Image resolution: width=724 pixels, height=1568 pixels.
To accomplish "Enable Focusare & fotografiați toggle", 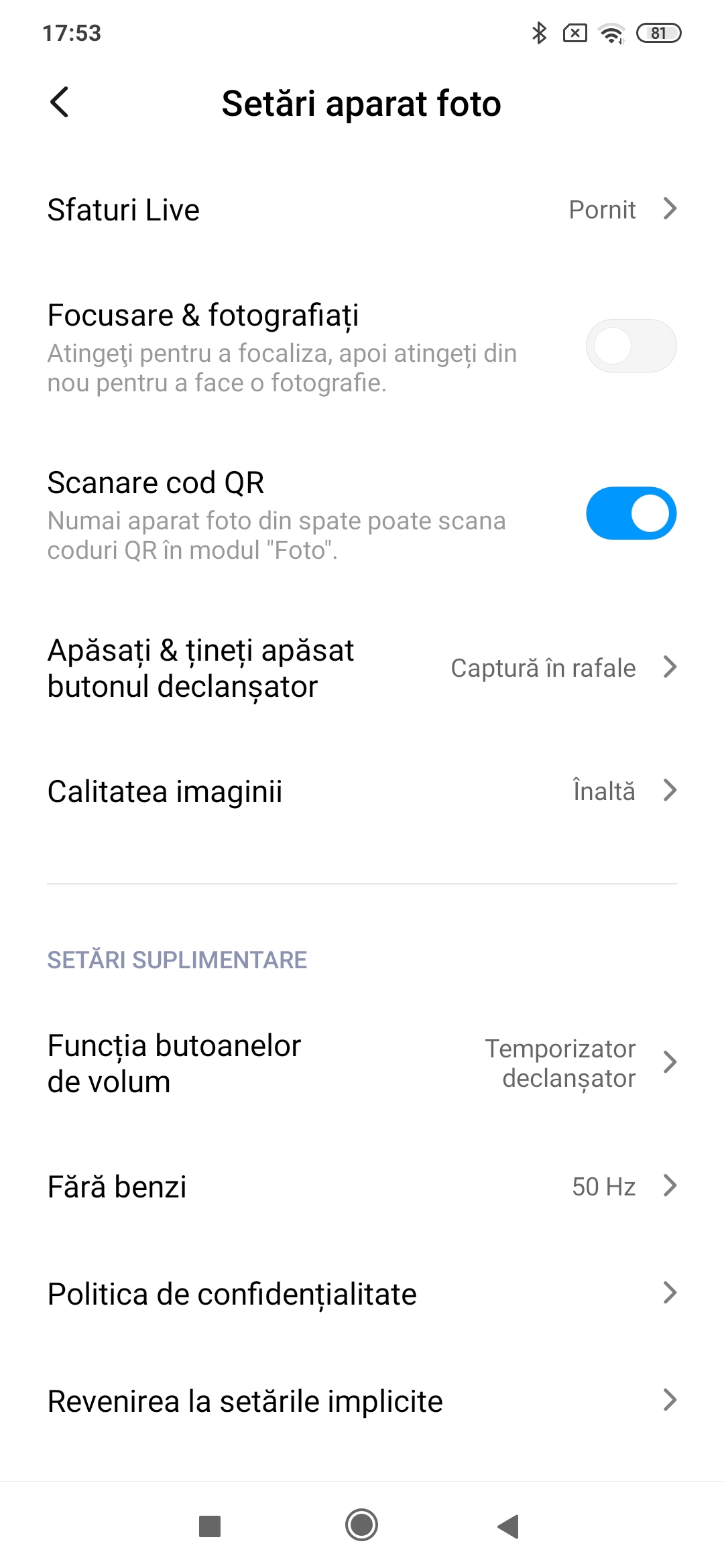I will pos(631,346).
